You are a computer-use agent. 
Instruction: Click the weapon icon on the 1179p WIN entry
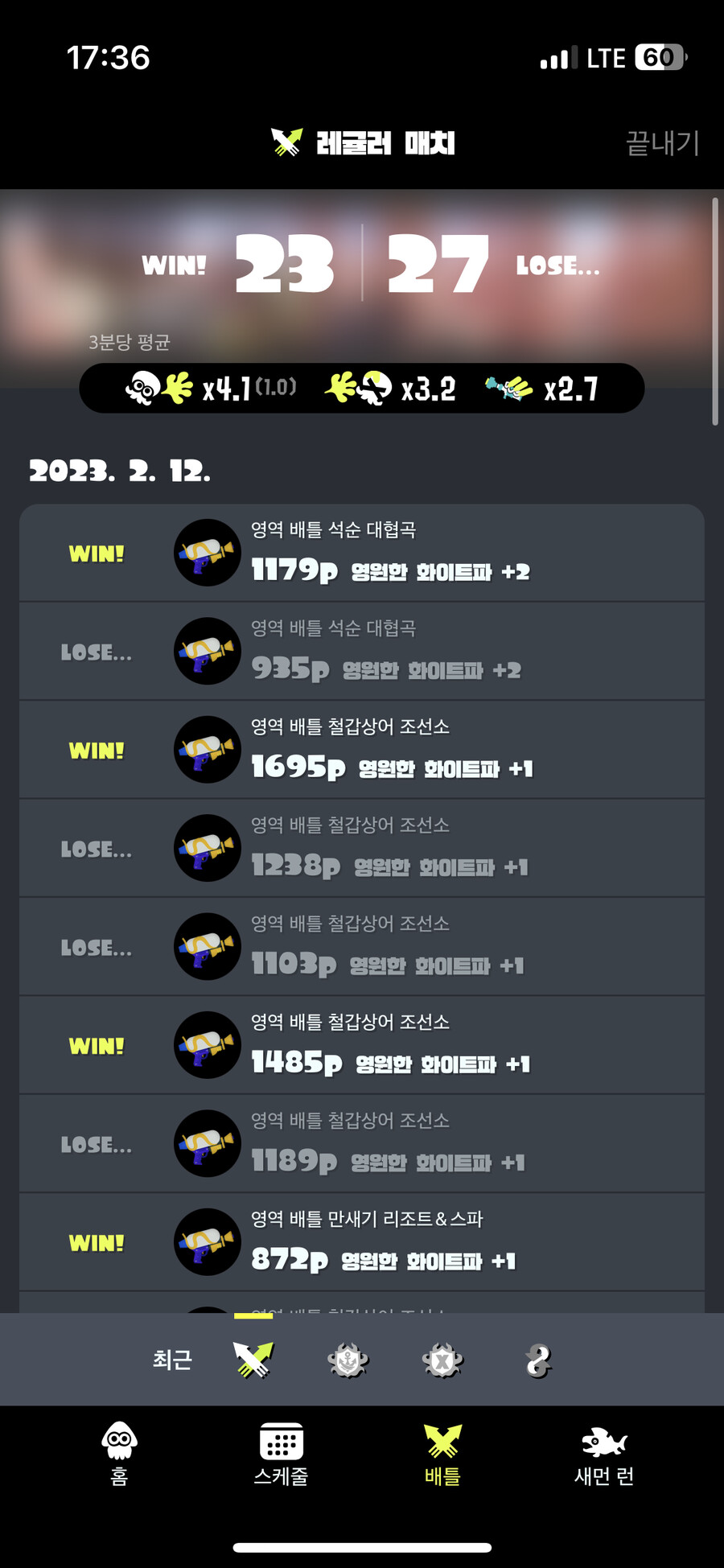(207, 552)
